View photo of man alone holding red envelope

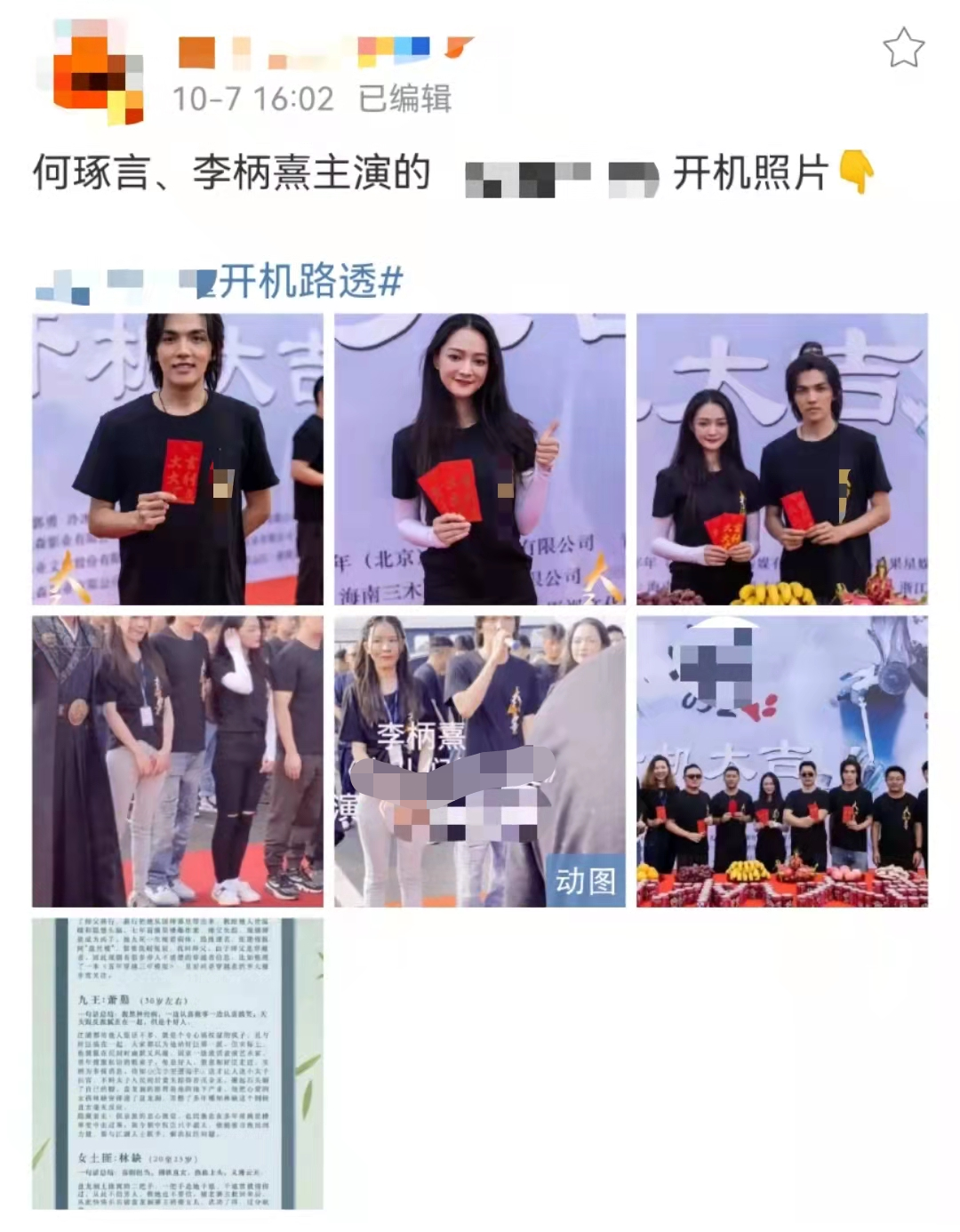[x=178, y=459]
